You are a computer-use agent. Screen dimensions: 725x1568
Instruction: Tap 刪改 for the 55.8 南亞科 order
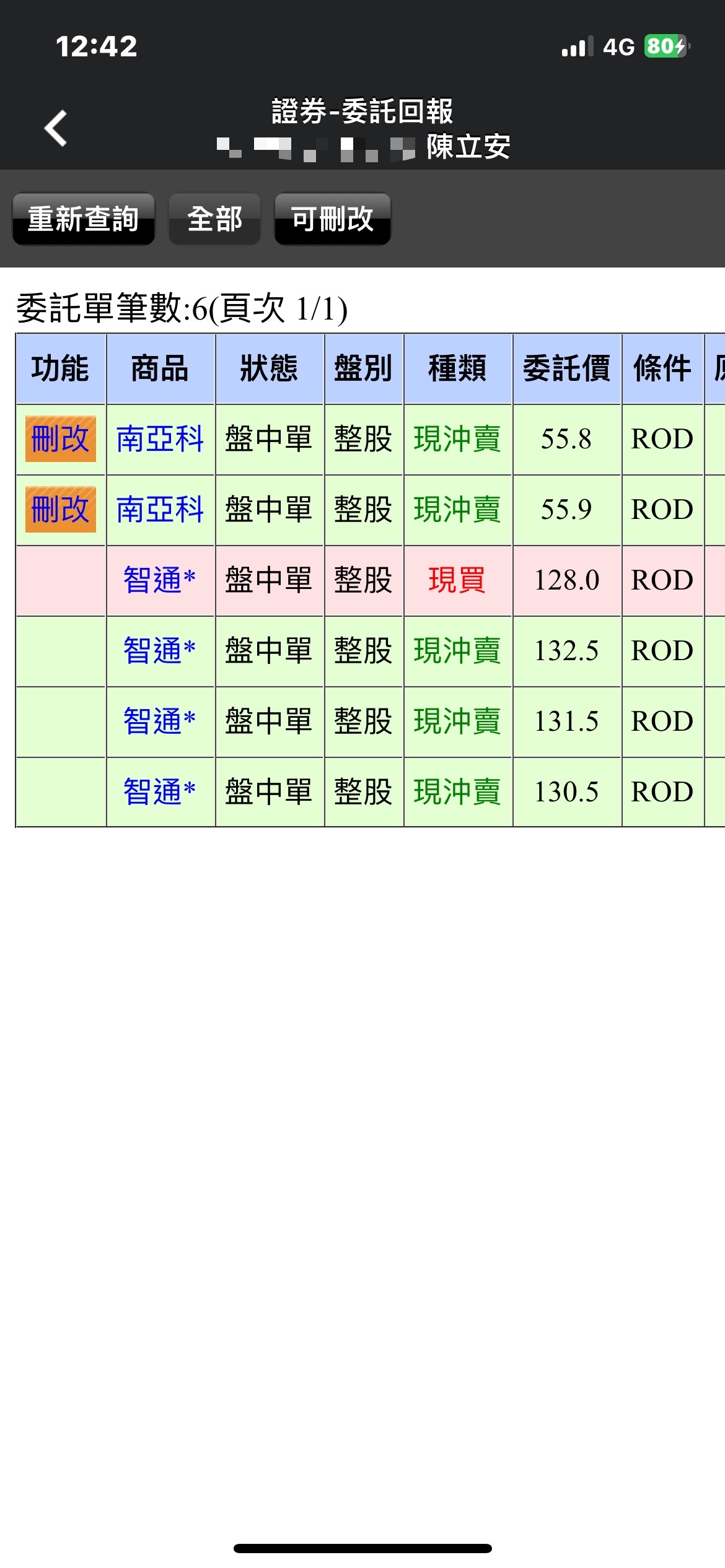[60, 439]
